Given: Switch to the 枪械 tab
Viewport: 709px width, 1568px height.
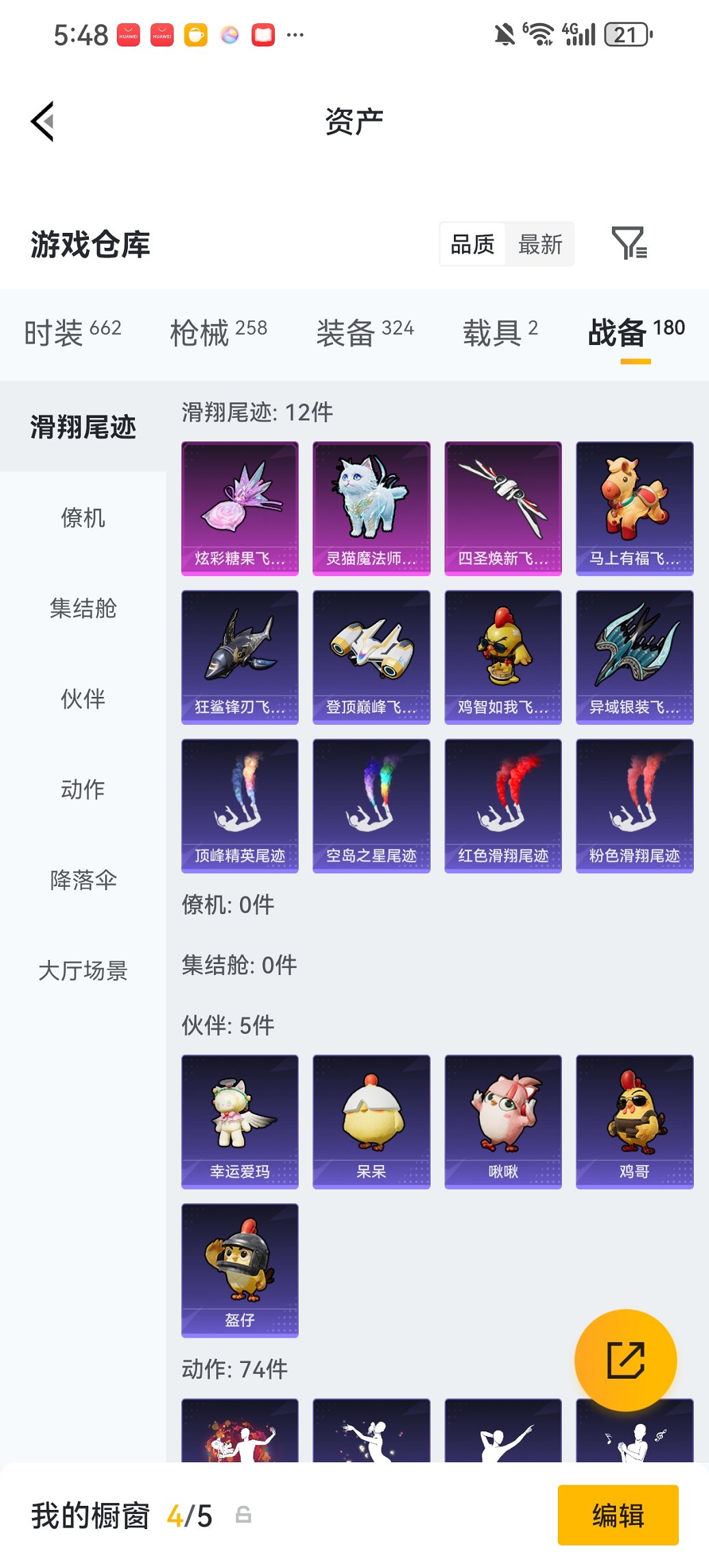Looking at the screenshot, I should point(218,333).
